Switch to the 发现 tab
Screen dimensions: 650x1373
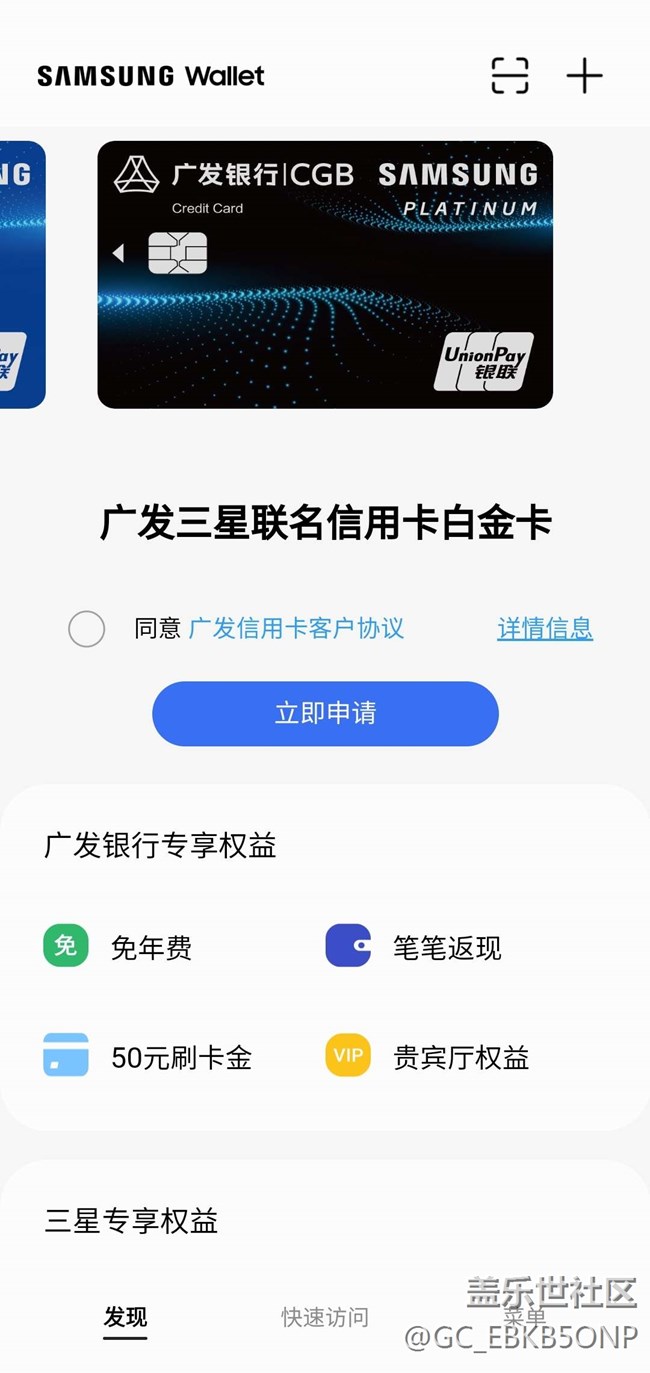point(126,1318)
